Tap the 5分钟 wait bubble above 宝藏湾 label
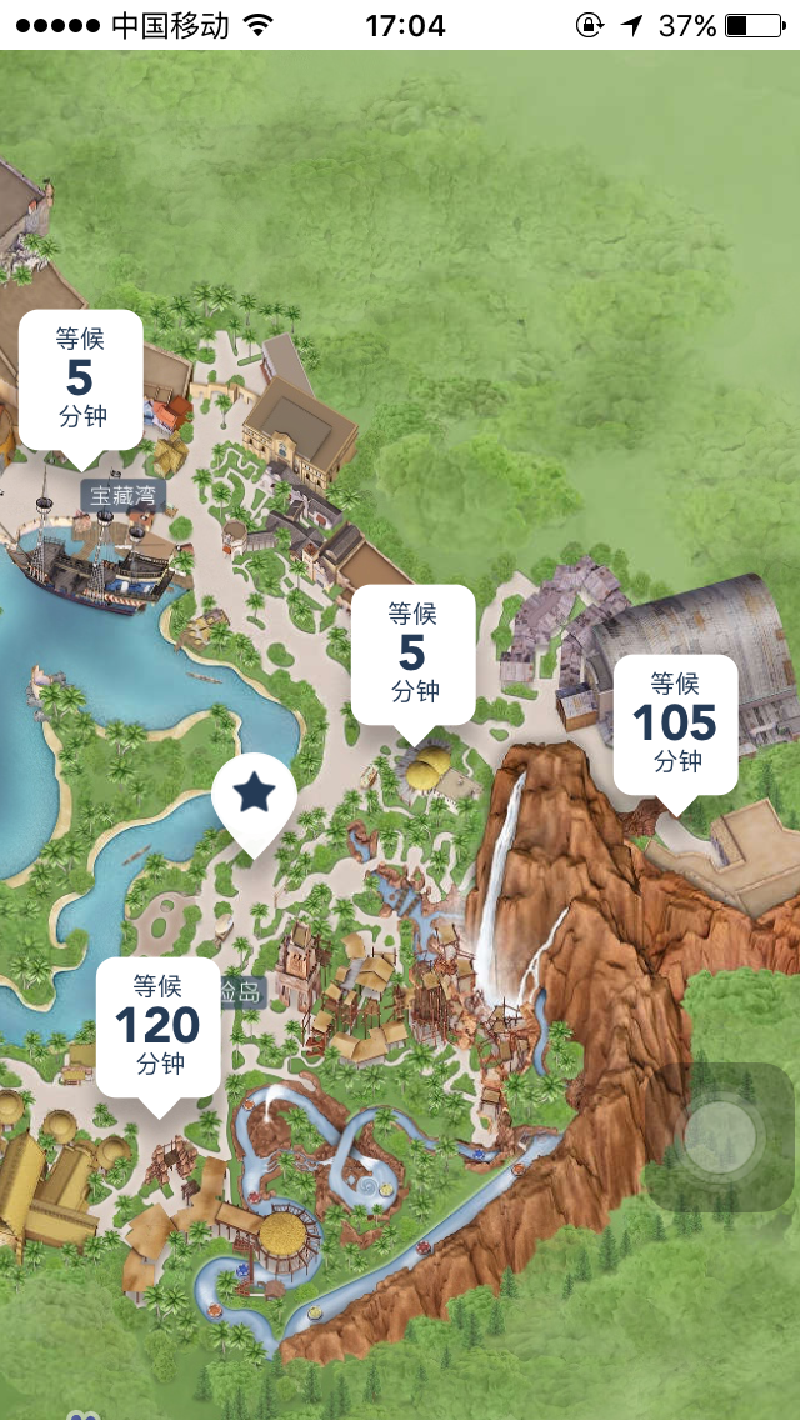This screenshot has height=1420, width=800. pyautogui.click(x=81, y=380)
